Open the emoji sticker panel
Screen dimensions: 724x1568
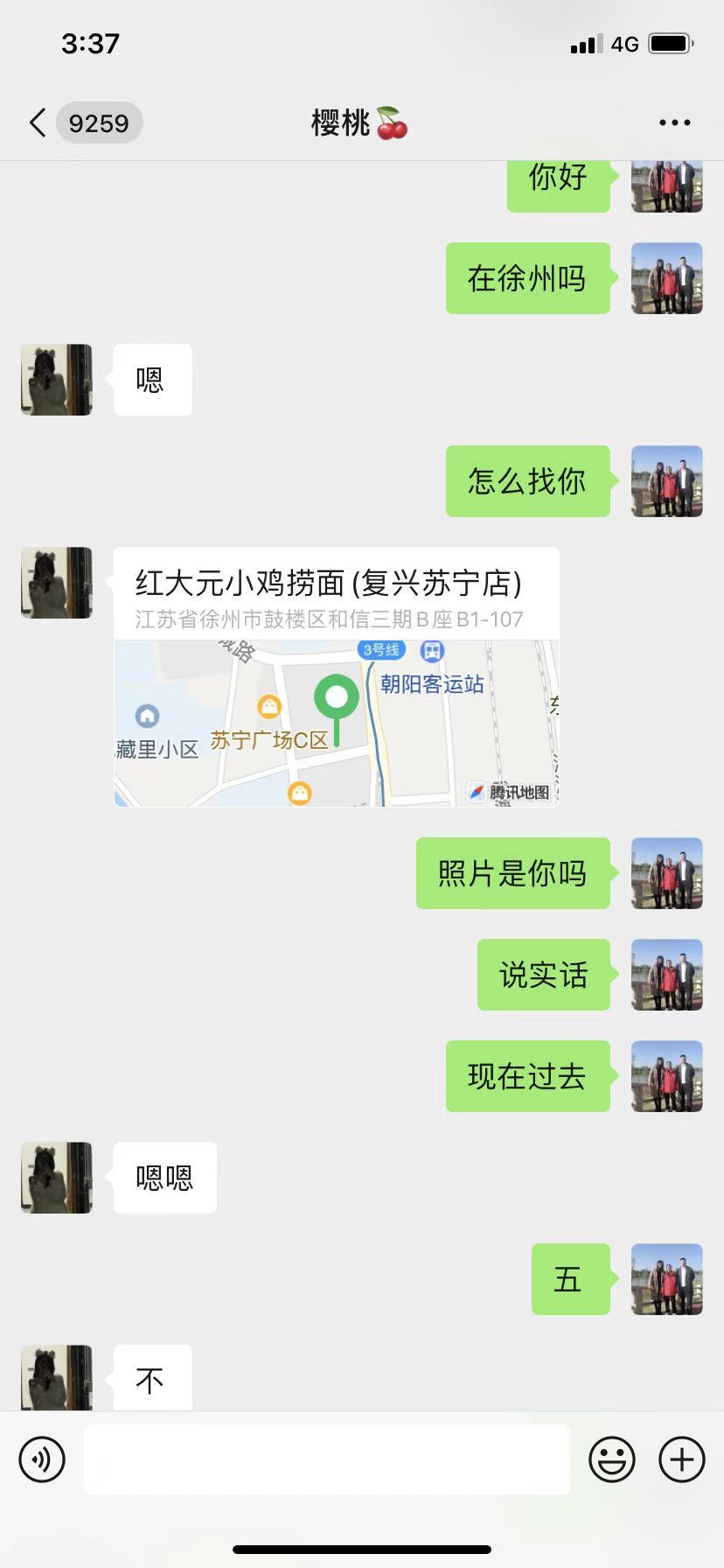[611, 1459]
